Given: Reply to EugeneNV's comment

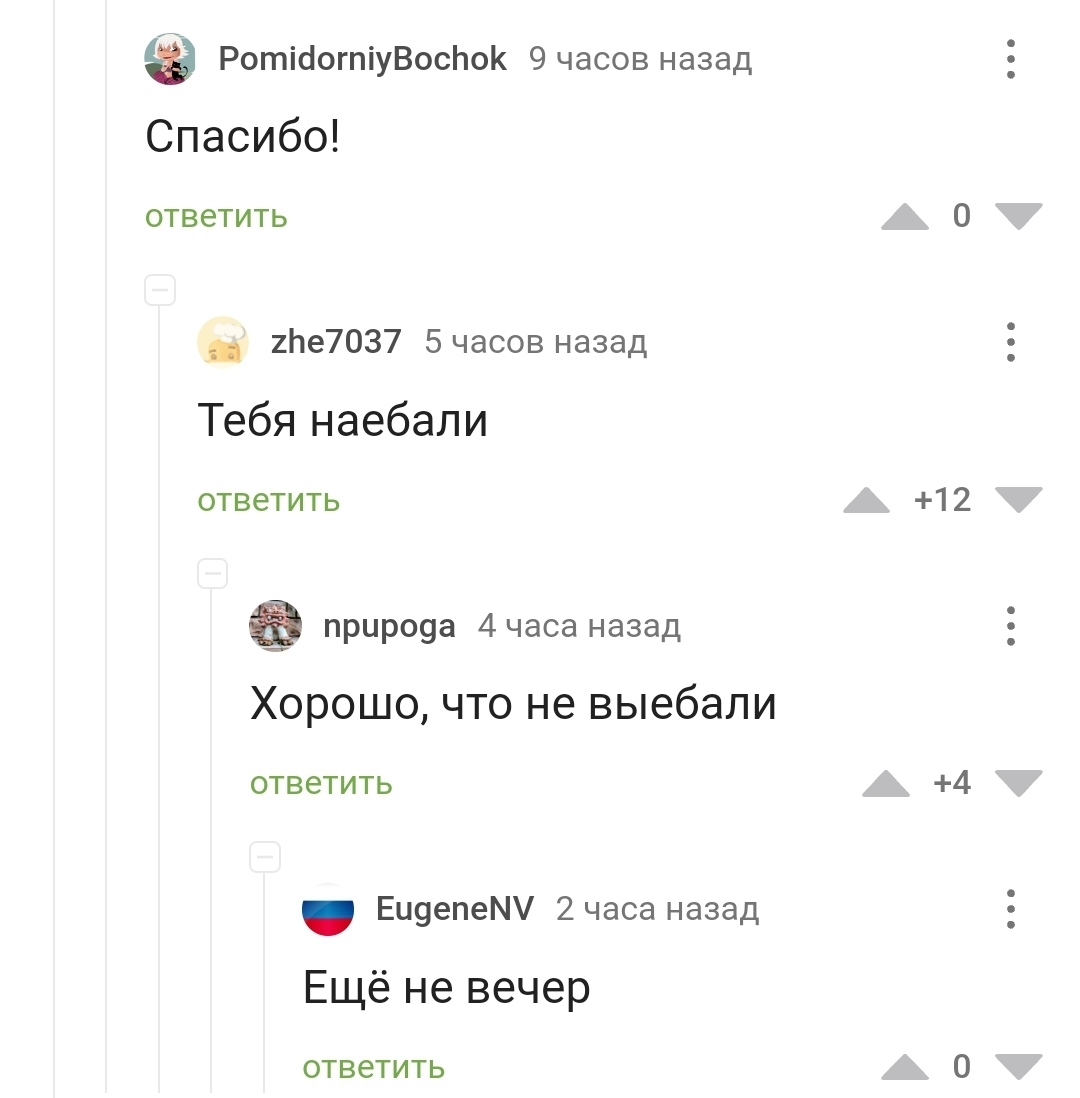Looking at the screenshot, I should click(373, 1067).
